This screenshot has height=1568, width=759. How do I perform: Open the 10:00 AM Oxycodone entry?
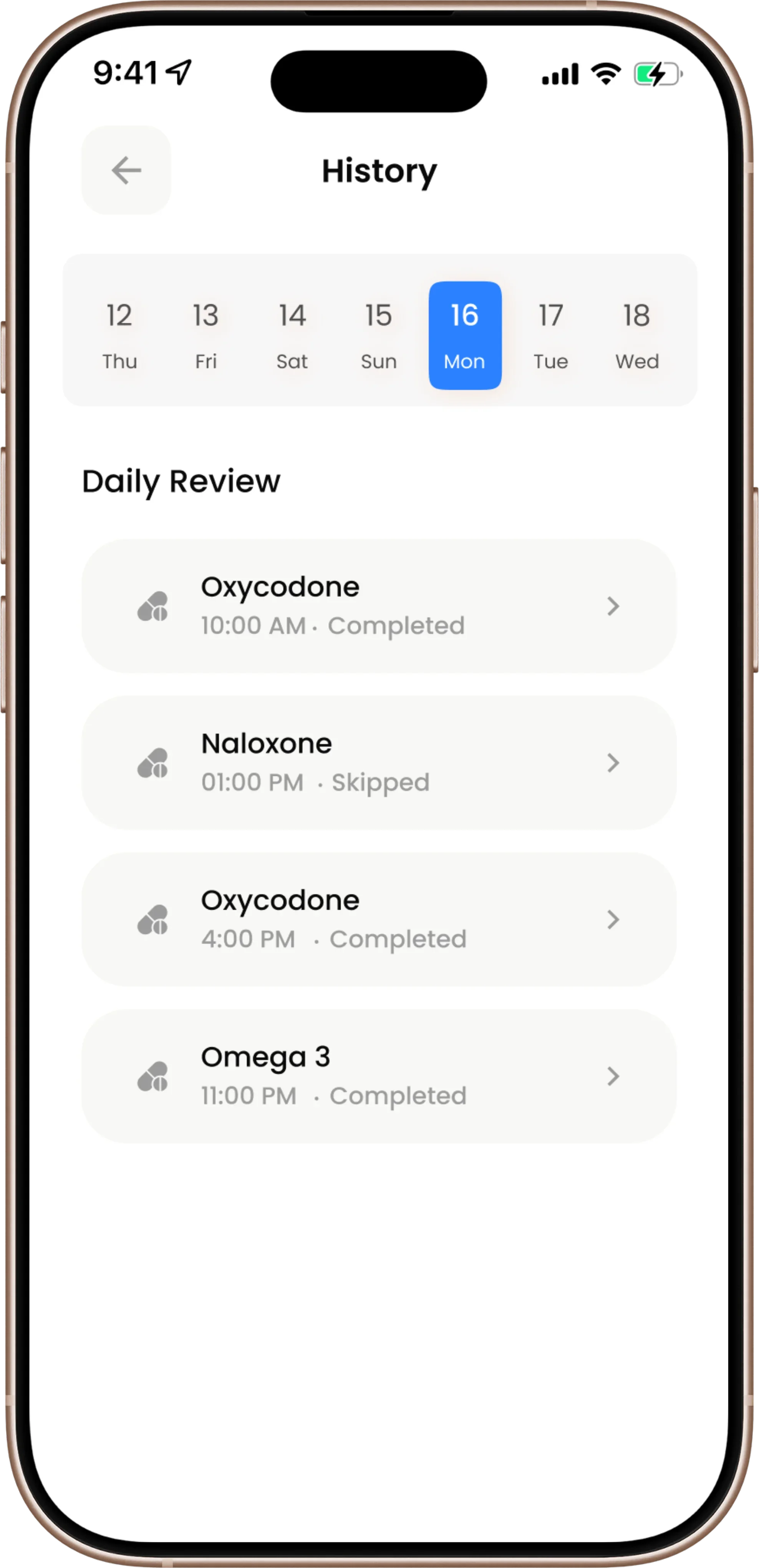[379, 606]
